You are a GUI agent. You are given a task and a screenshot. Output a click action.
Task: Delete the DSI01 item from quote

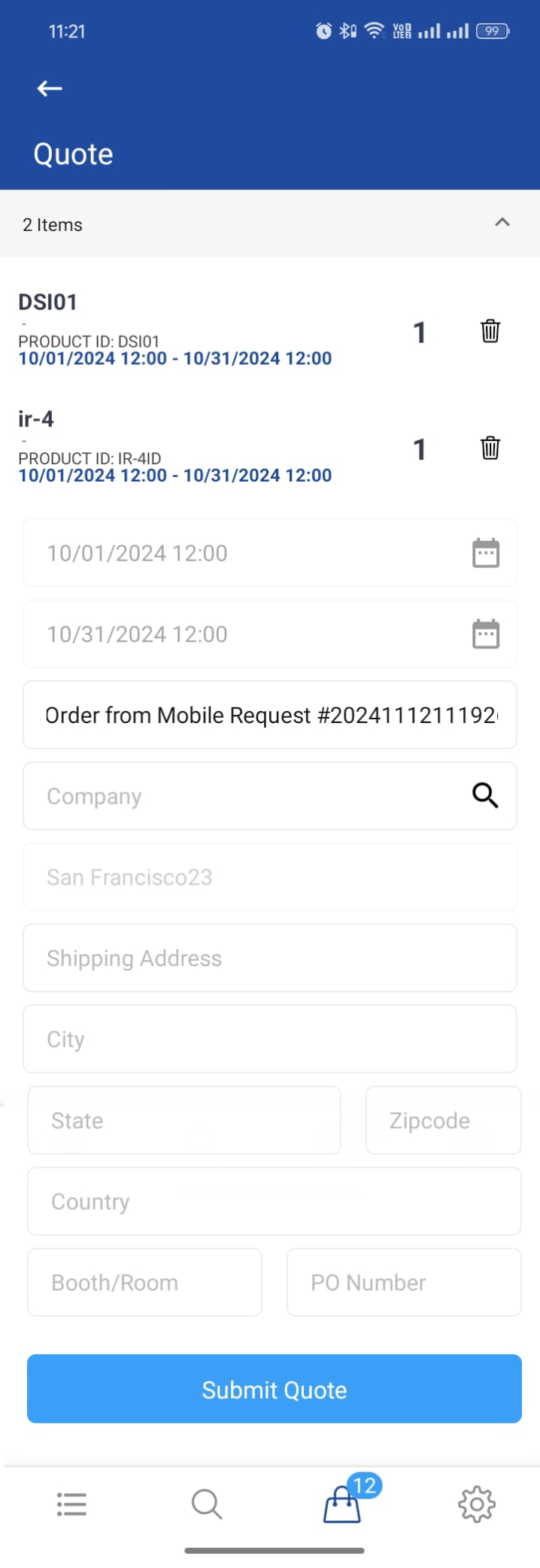click(490, 331)
